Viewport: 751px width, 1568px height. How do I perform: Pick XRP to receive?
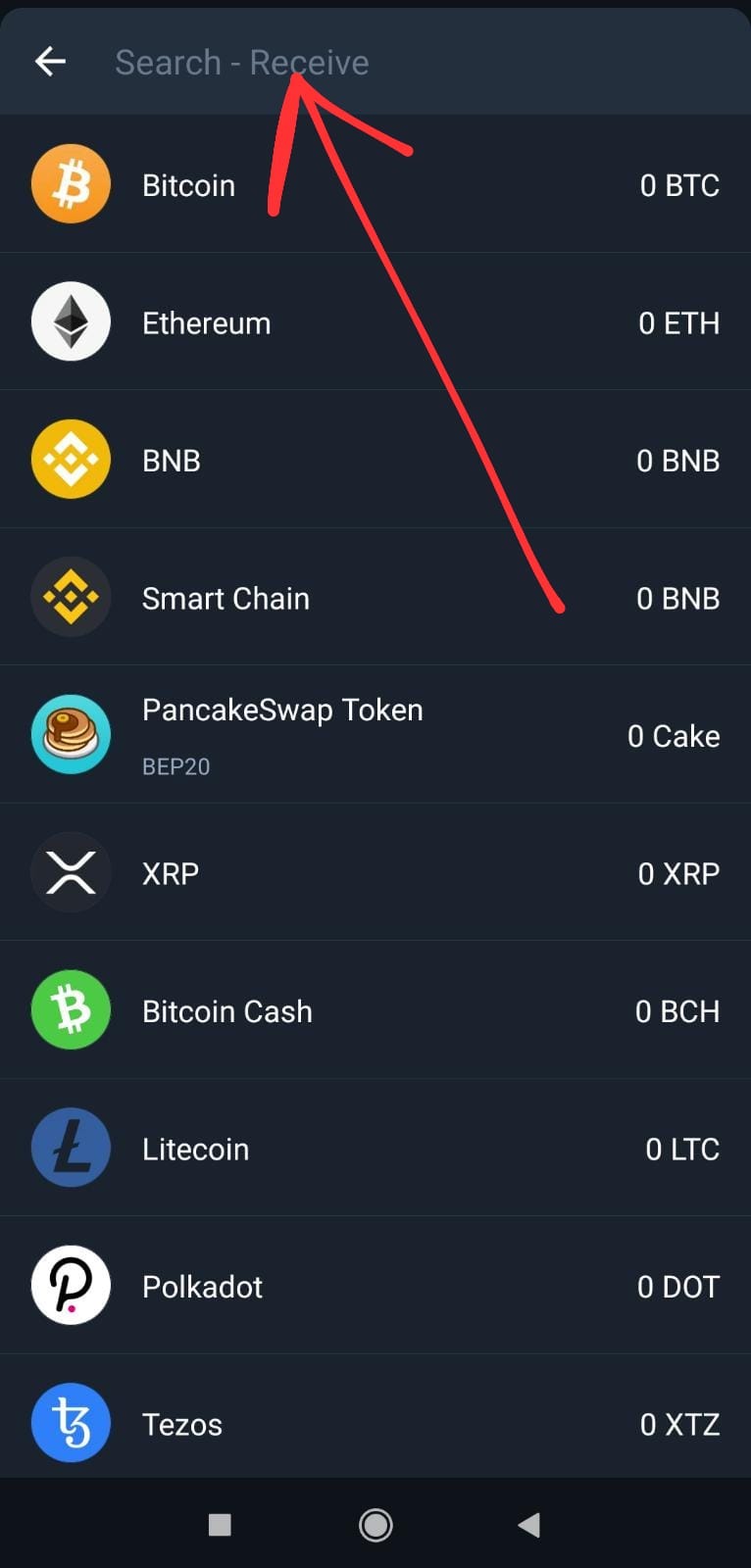pyautogui.click(x=375, y=872)
